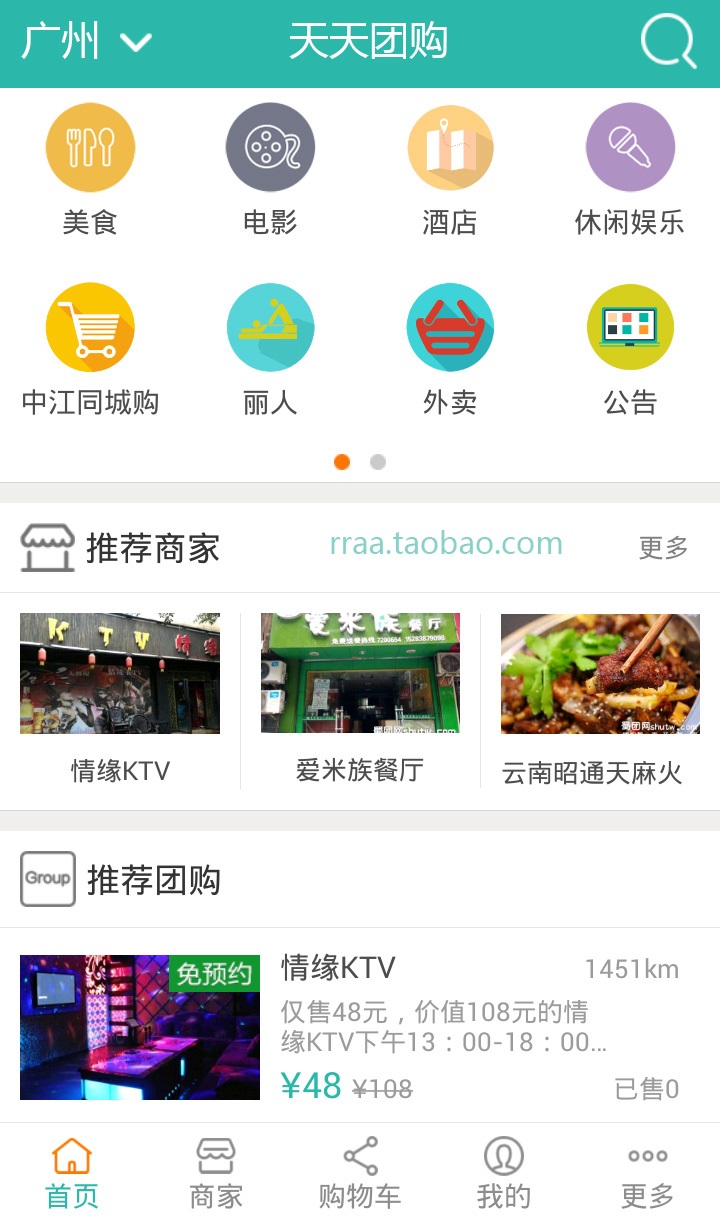Switch to the 商家 merchants tab
The width and height of the screenshot is (720, 1226).
[x=213, y=1175]
